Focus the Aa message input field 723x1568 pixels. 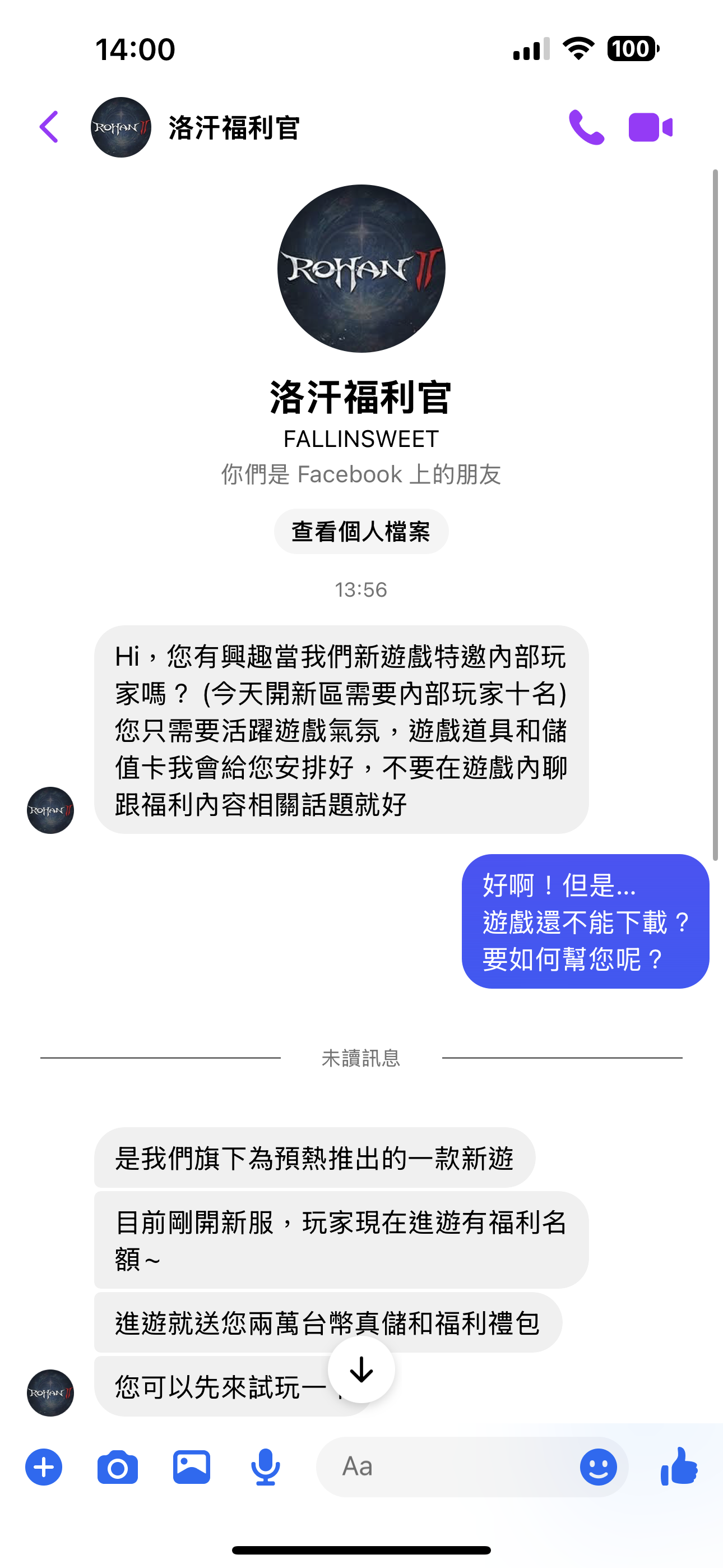point(451,1468)
